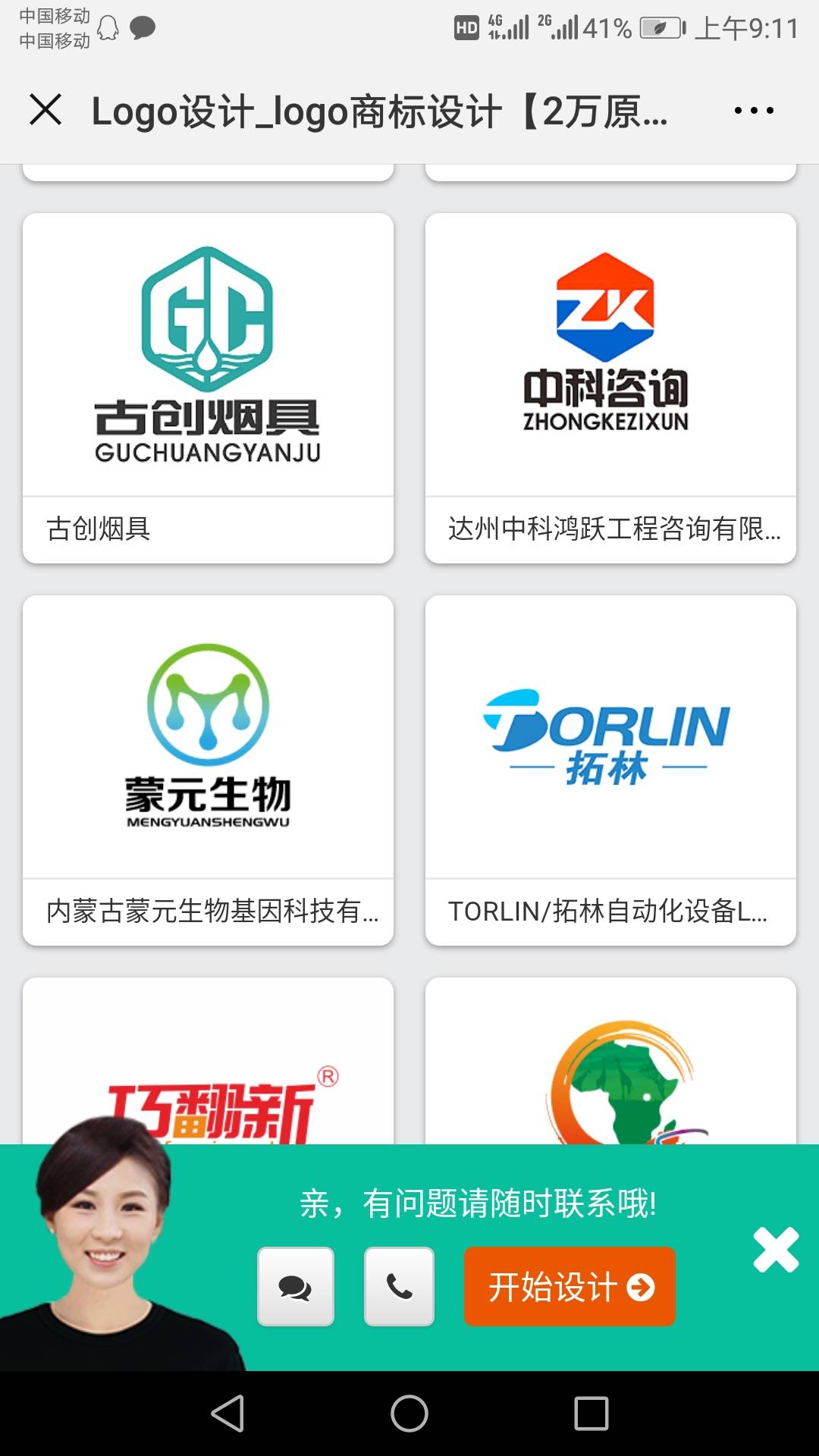Screen dimensions: 819x1456
Task: Open the 内蒙古蒙元生物基因科技 logo card
Action: pos(208,770)
